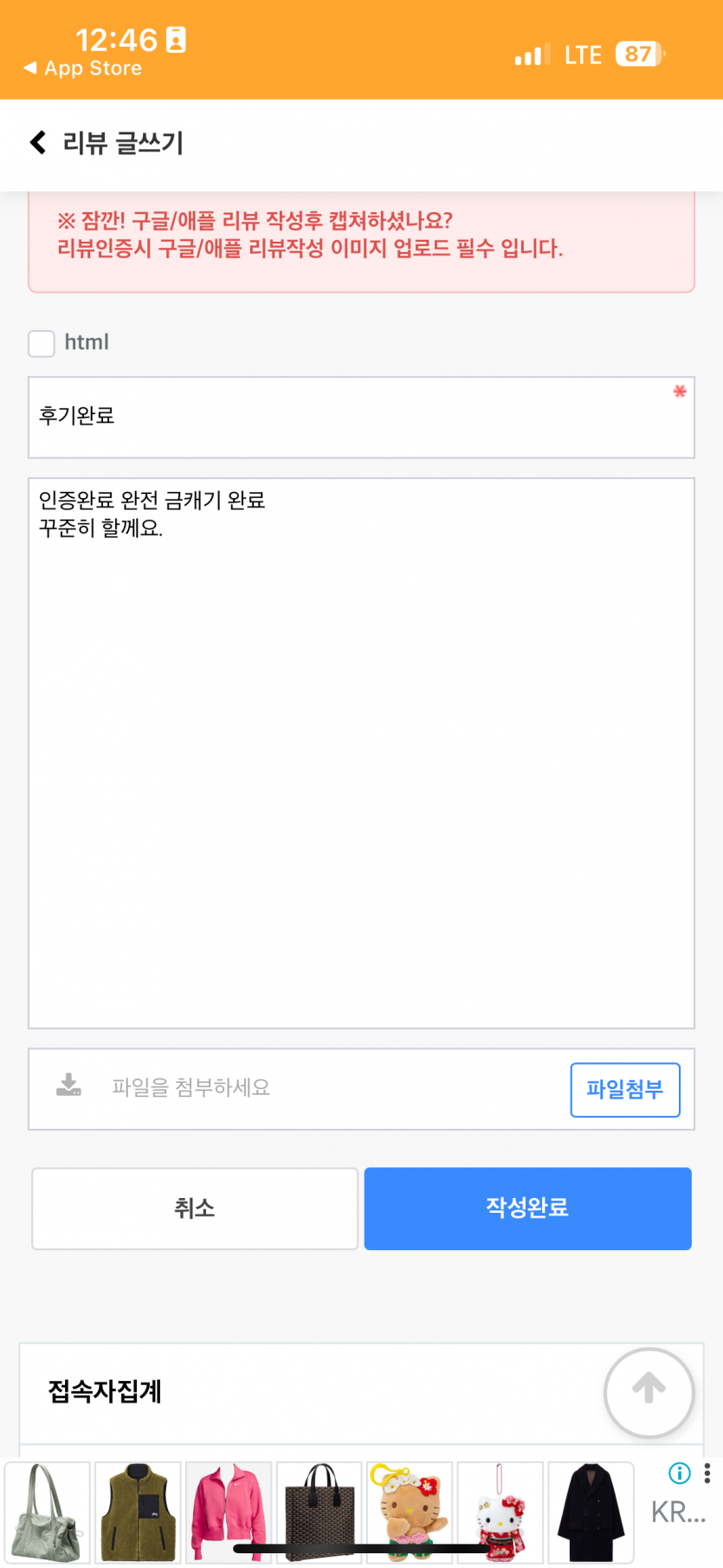Open the ad options three-dot menu
723x1568 pixels.
click(707, 1473)
